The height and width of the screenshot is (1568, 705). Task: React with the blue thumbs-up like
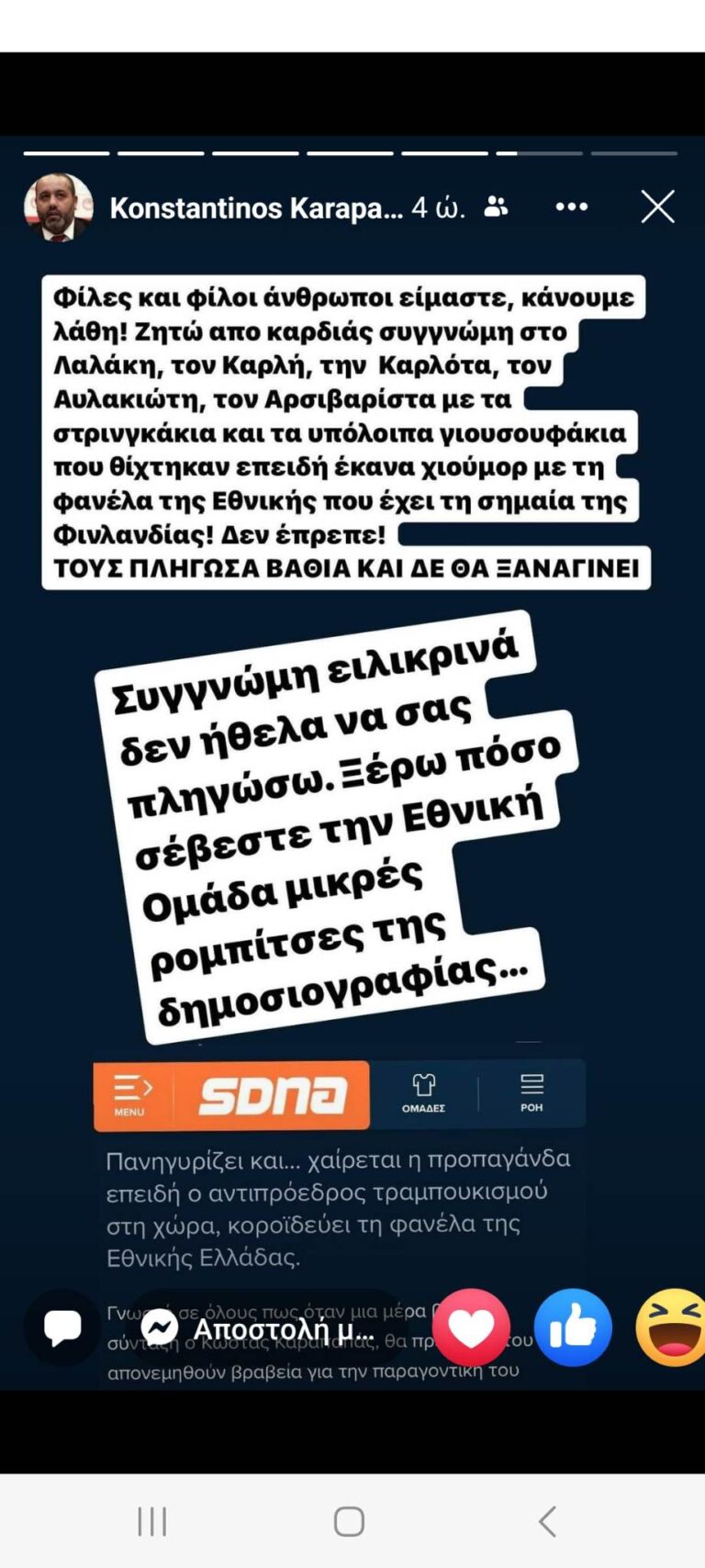click(x=573, y=1327)
